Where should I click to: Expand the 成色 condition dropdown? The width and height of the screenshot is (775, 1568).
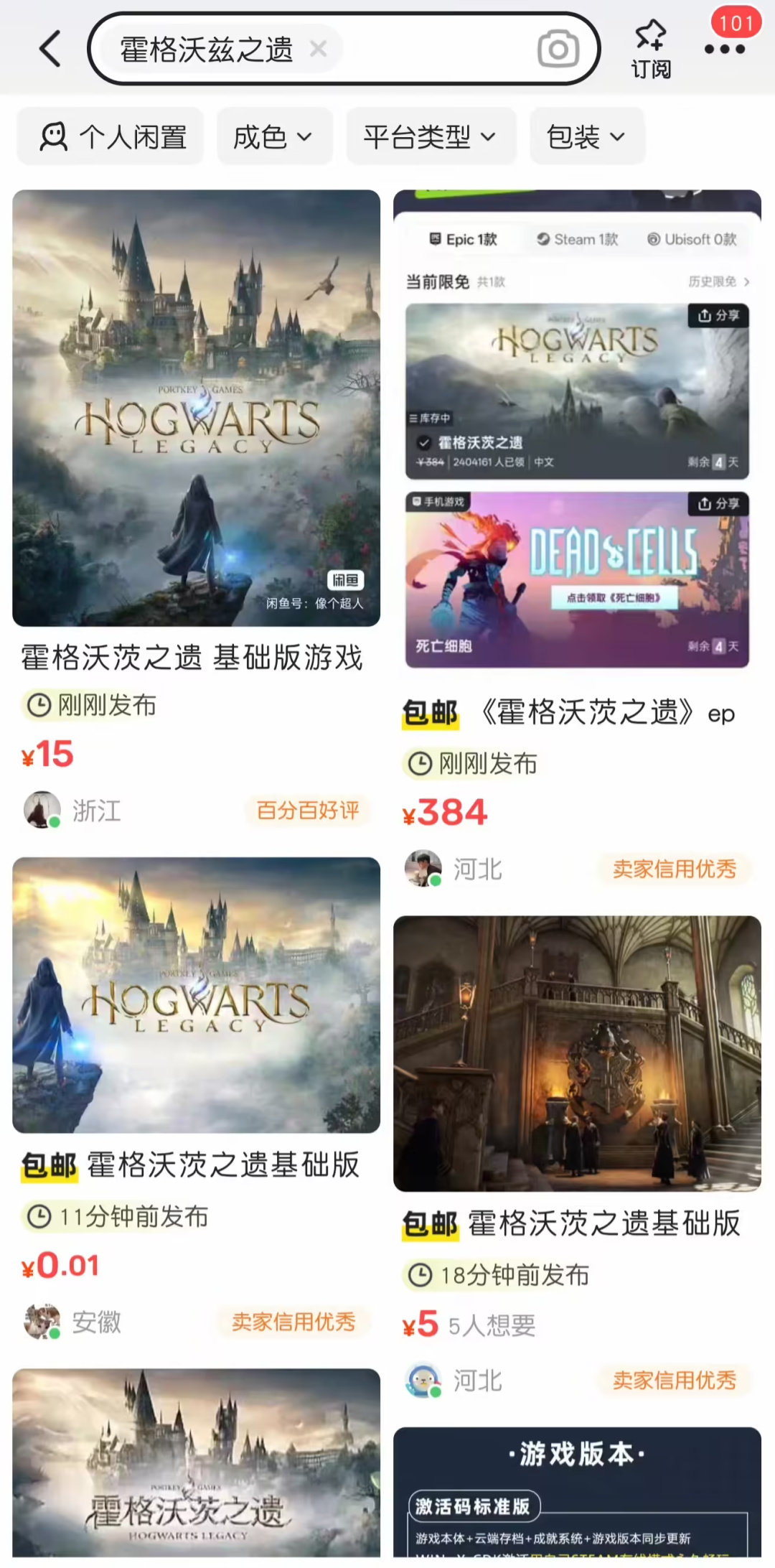(274, 136)
